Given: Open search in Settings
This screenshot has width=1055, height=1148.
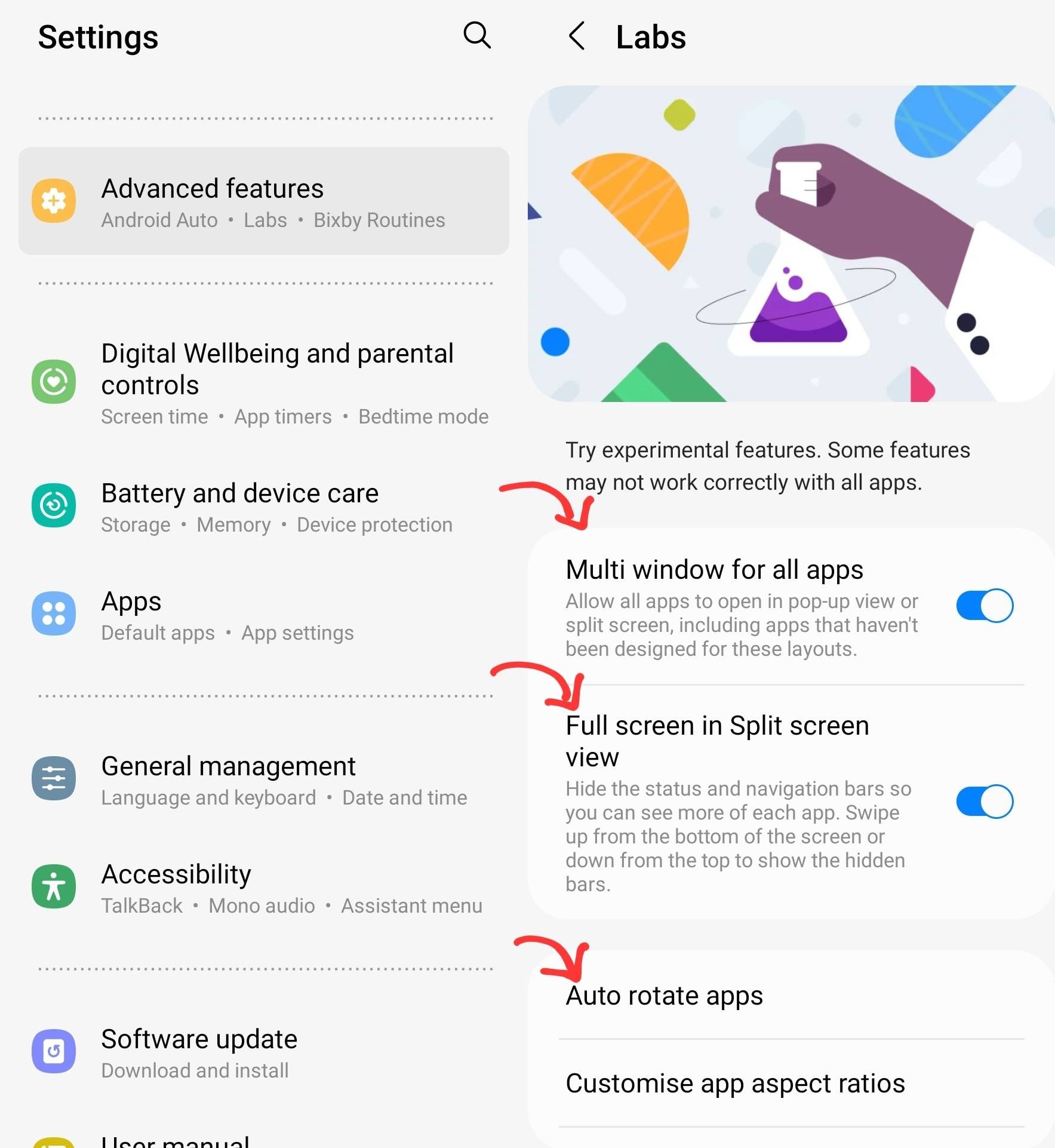Looking at the screenshot, I should tap(476, 36).
